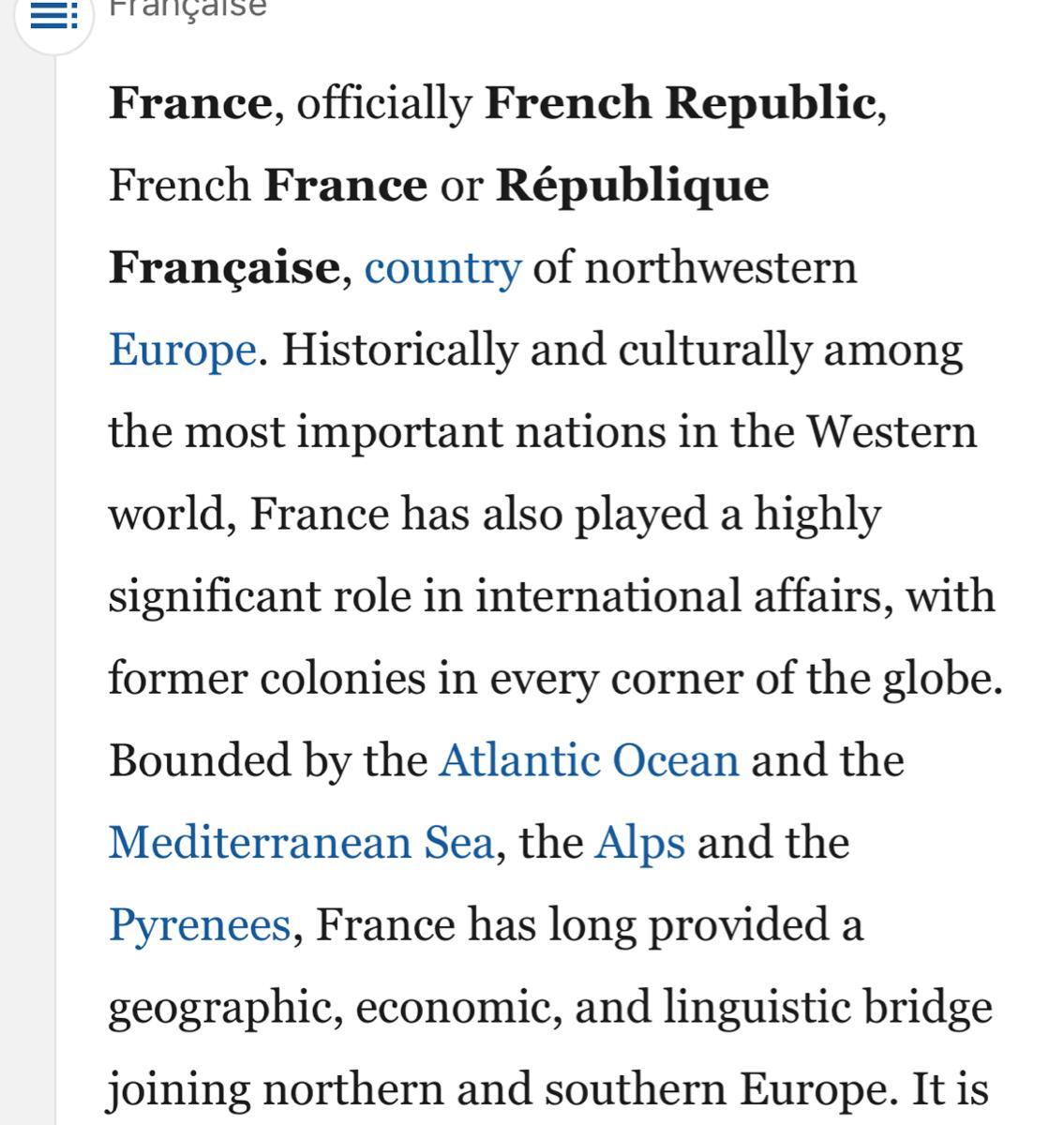Tap the Mediterranean Sea link
The image size is (1064, 1125).
(x=301, y=842)
